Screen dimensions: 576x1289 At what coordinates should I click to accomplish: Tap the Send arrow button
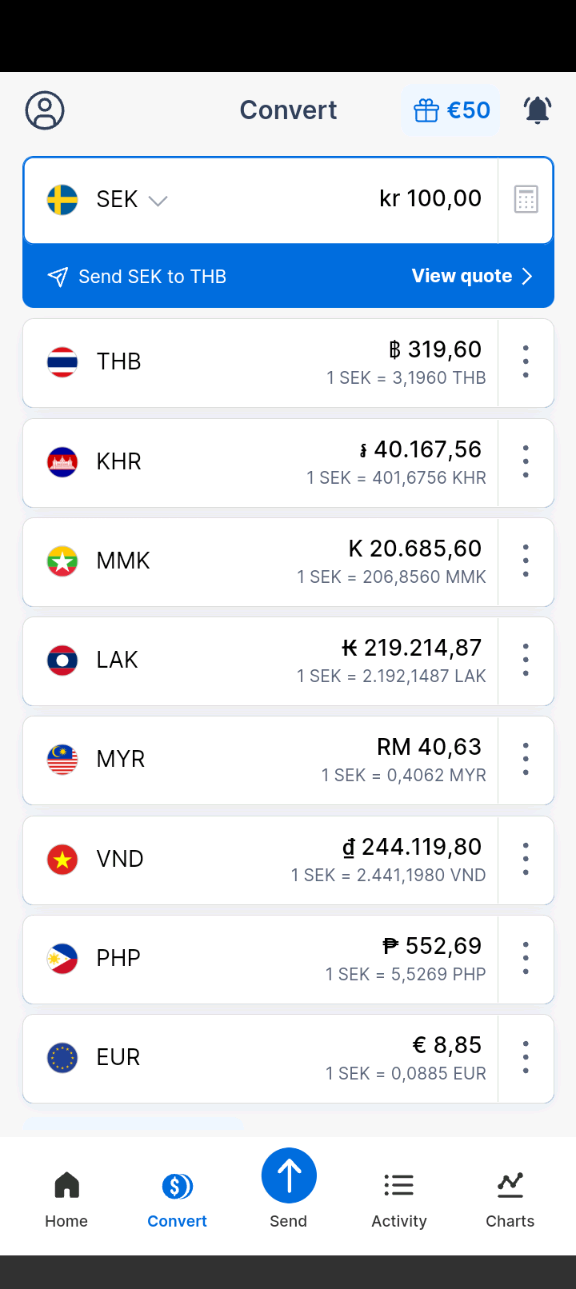pos(289,1175)
